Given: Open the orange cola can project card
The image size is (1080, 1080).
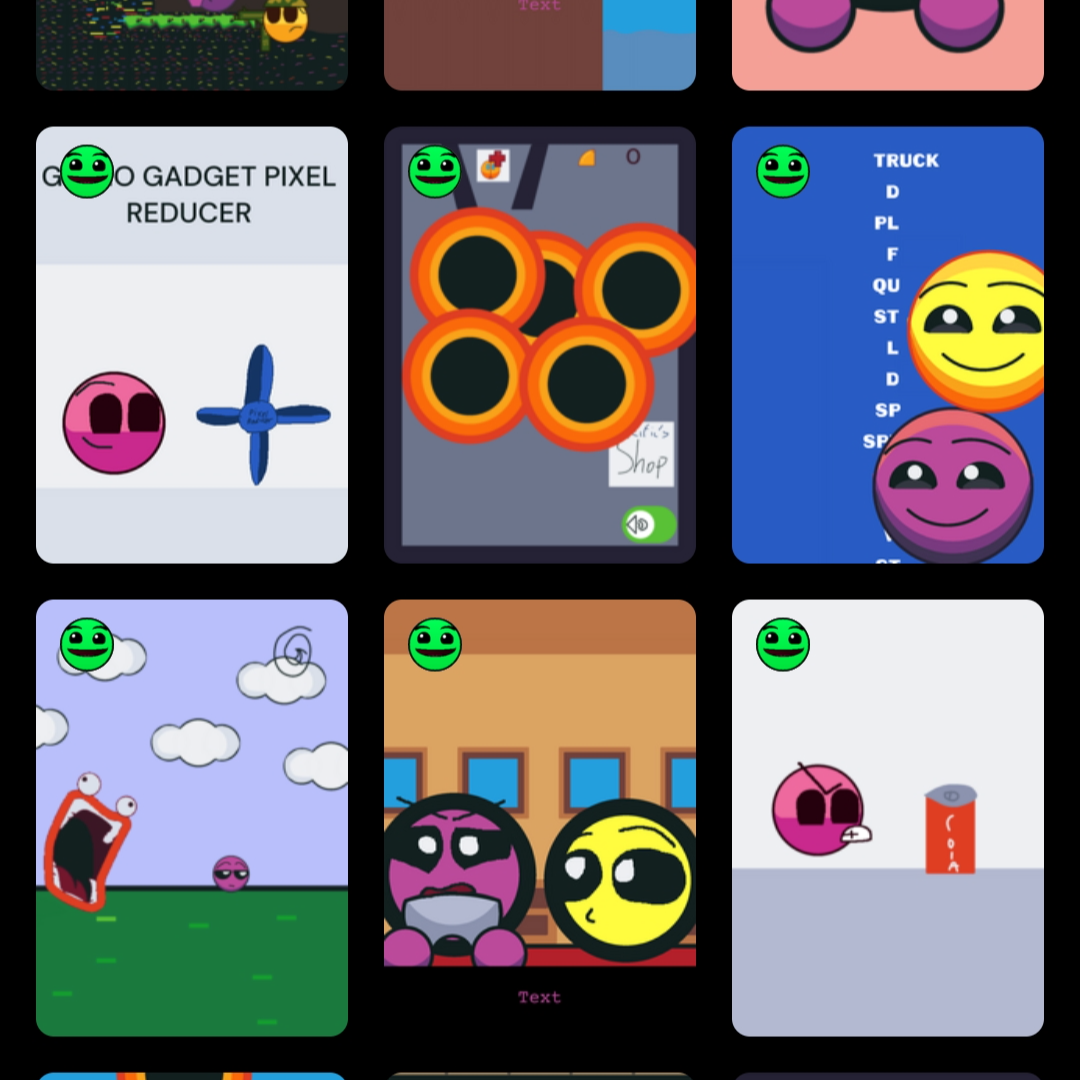Looking at the screenshot, I should click(x=887, y=818).
